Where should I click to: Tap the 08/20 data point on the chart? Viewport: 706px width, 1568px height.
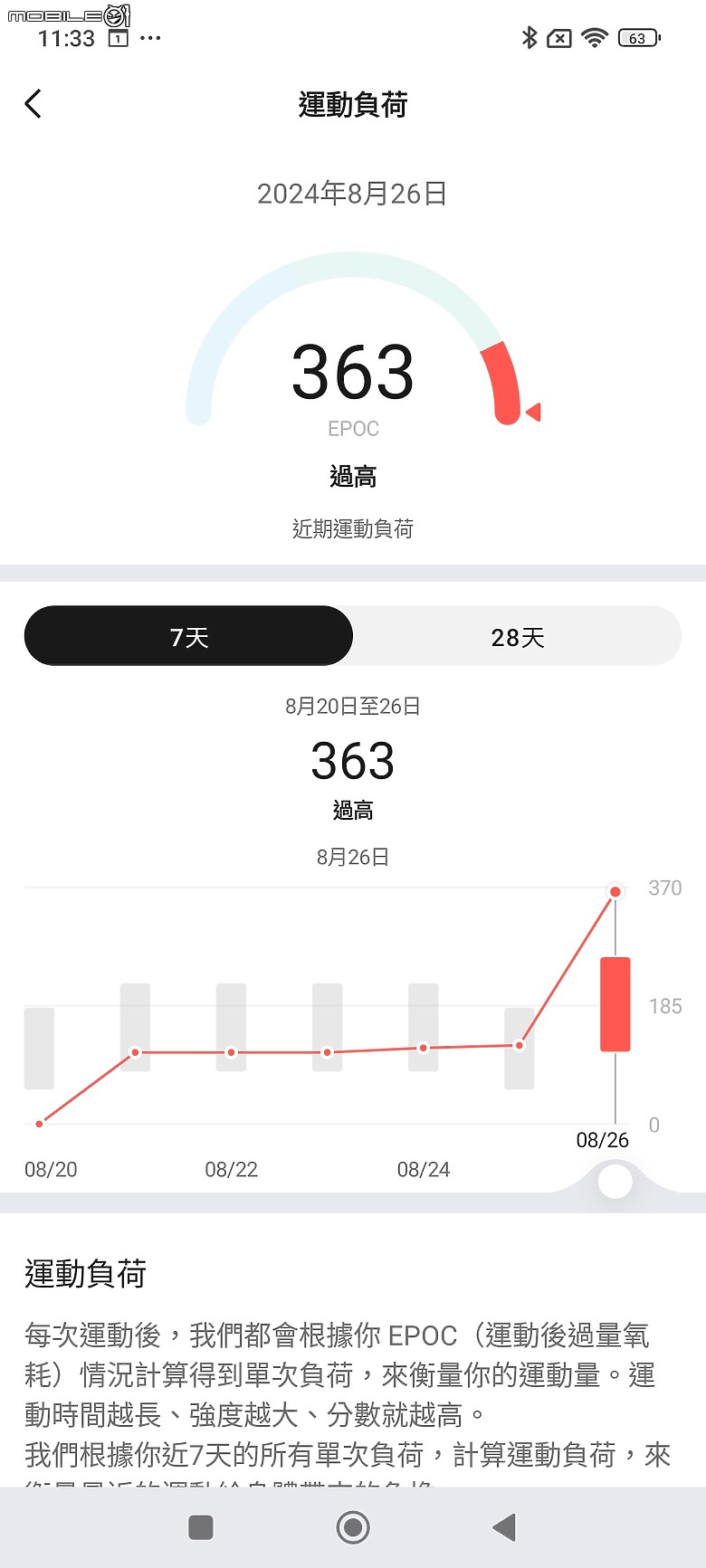click(39, 1122)
